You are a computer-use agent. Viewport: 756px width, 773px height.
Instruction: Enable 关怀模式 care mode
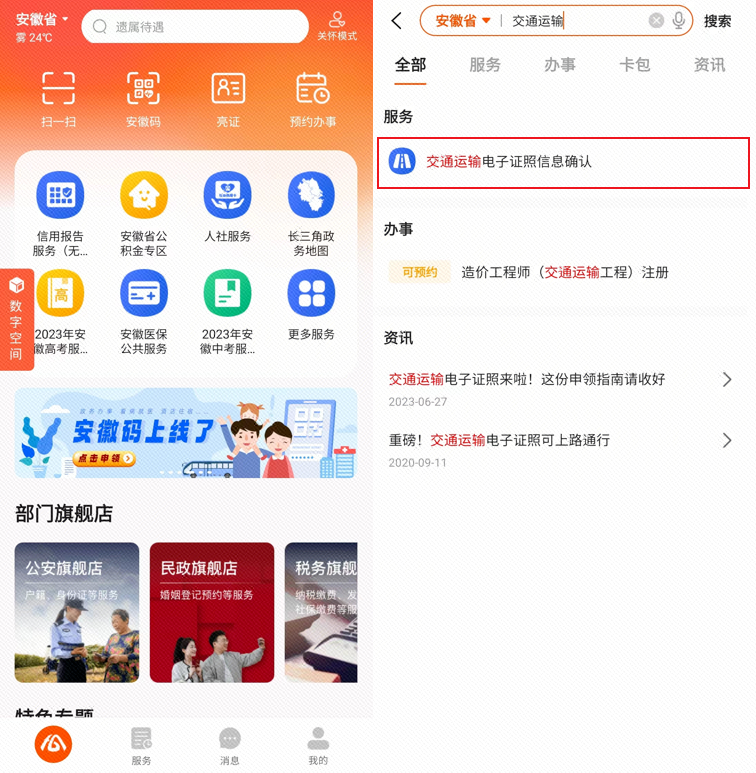coord(337,25)
